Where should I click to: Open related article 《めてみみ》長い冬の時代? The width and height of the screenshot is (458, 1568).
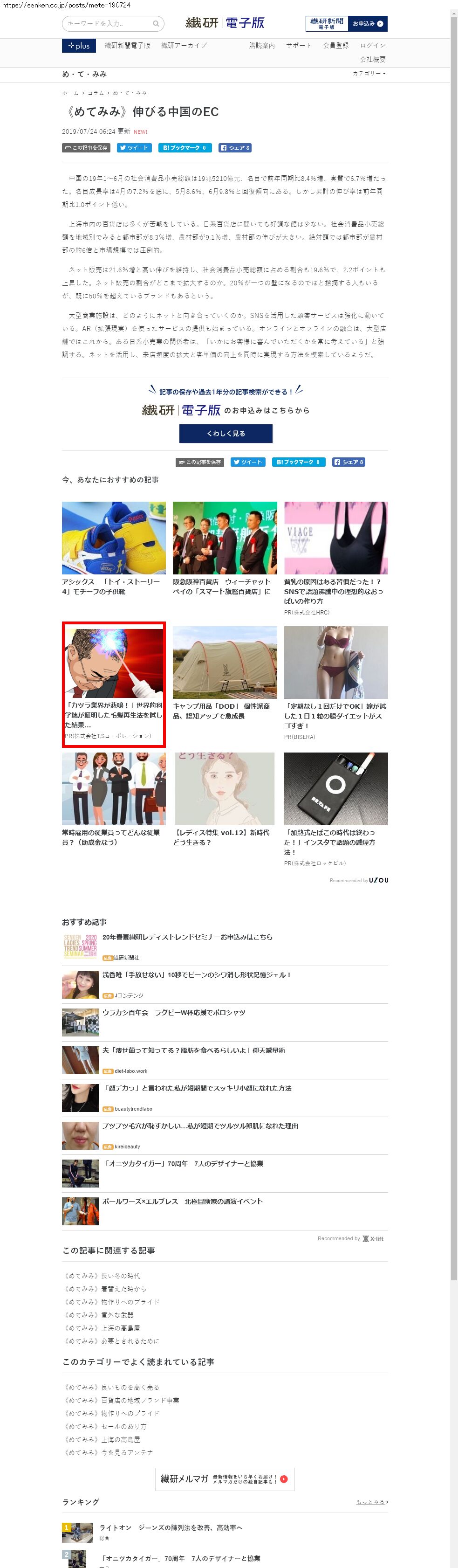[102, 1276]
